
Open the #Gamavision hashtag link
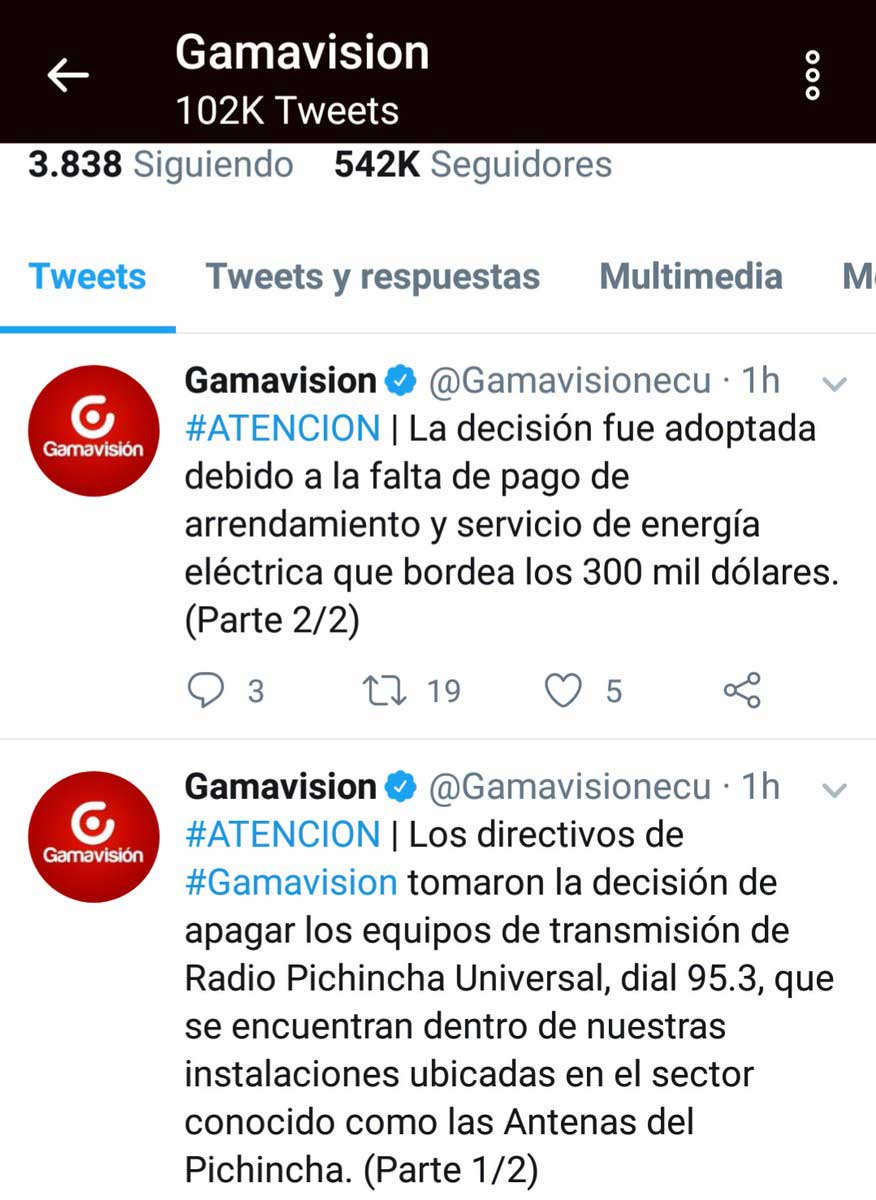coord(291,883)
